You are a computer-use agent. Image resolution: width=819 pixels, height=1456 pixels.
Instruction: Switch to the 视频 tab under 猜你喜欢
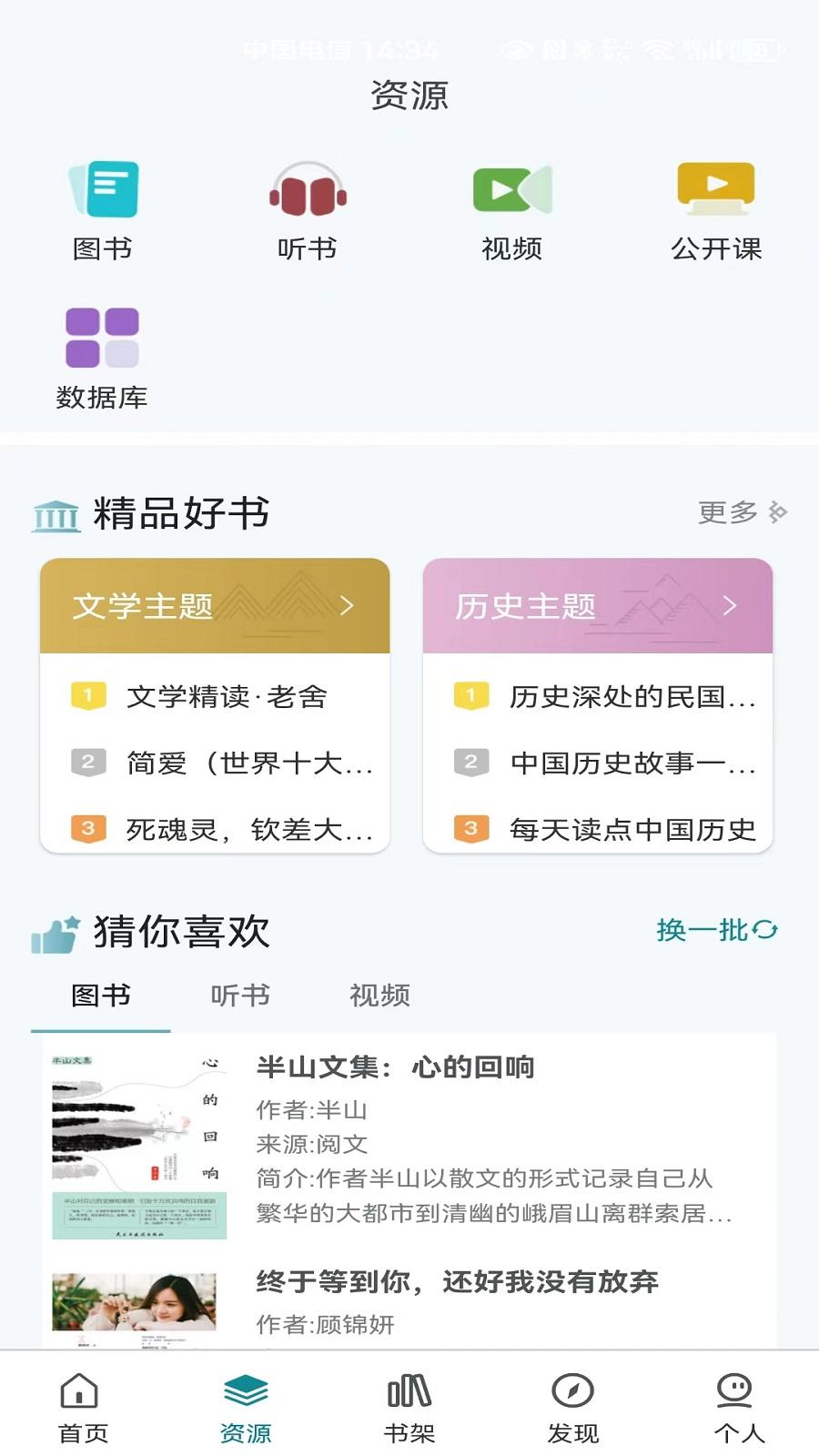(379, 996)
